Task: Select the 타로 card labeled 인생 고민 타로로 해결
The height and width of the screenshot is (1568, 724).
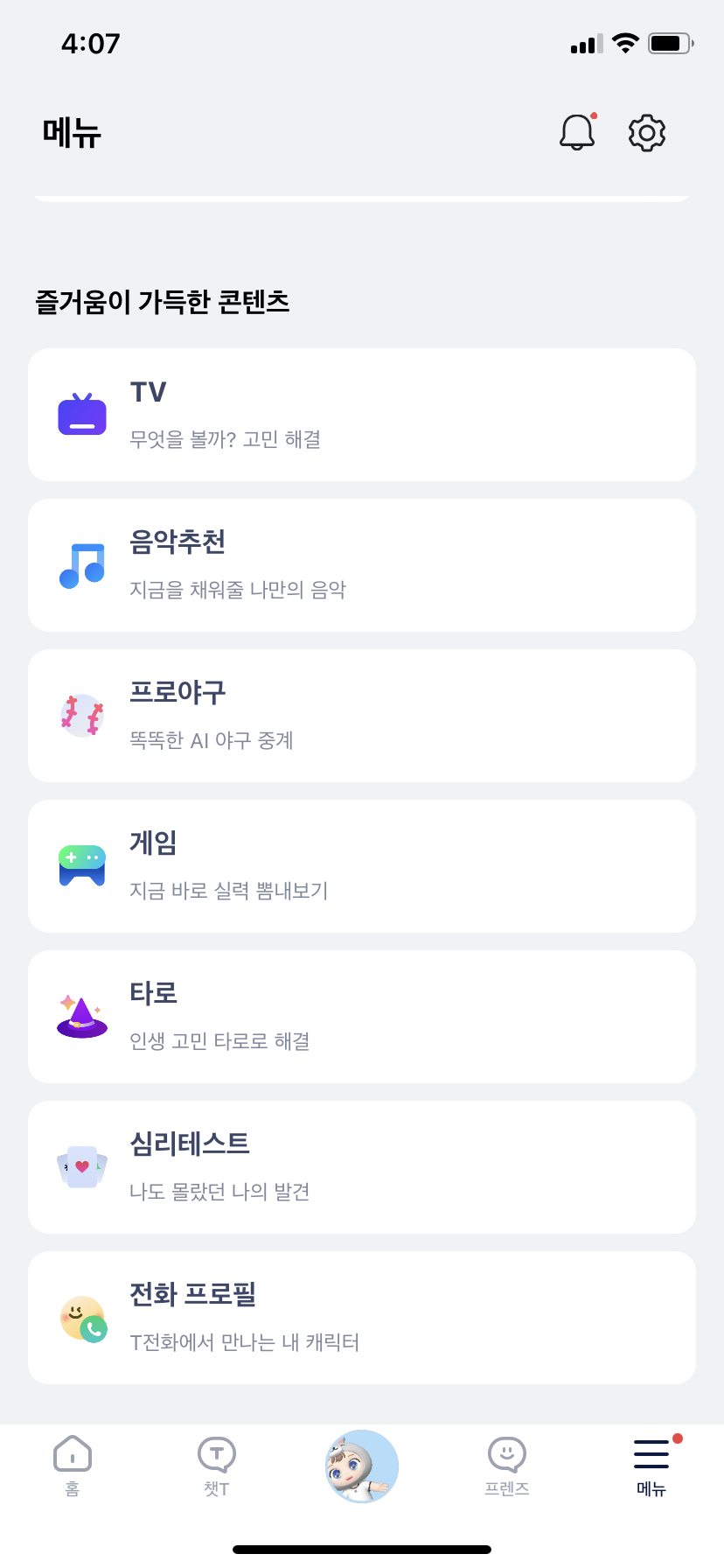Action: point(361,1016)
